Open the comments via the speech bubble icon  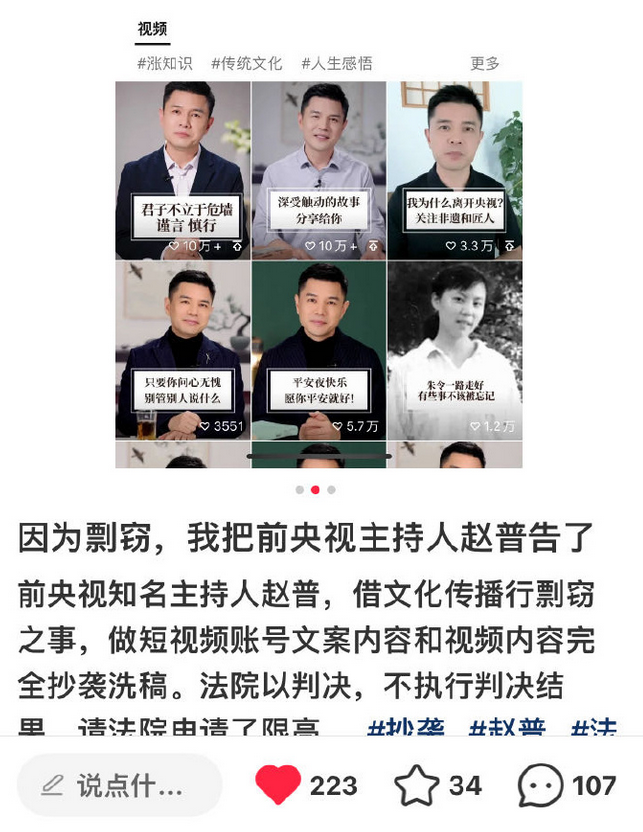click(540, 785)
